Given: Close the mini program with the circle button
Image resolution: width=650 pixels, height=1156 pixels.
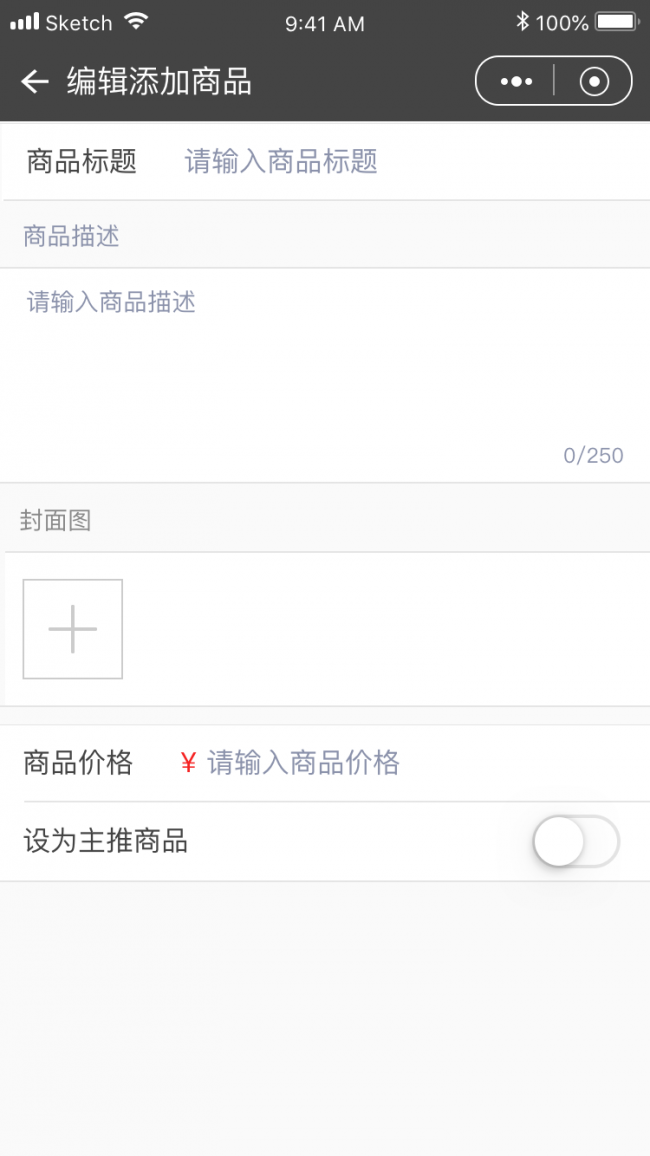Looking at the screenshot, I should point(594,82).
